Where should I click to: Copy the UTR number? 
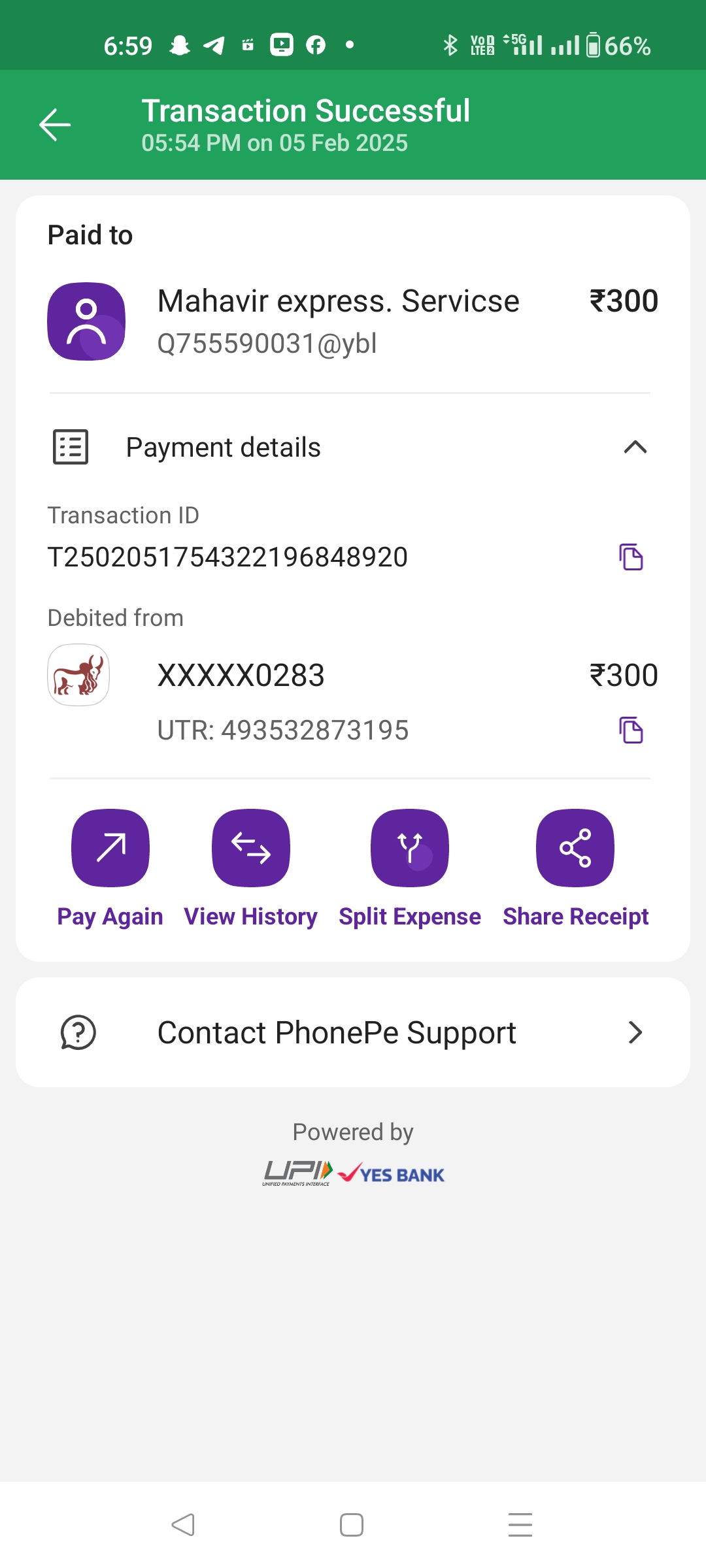click(631, 730)
